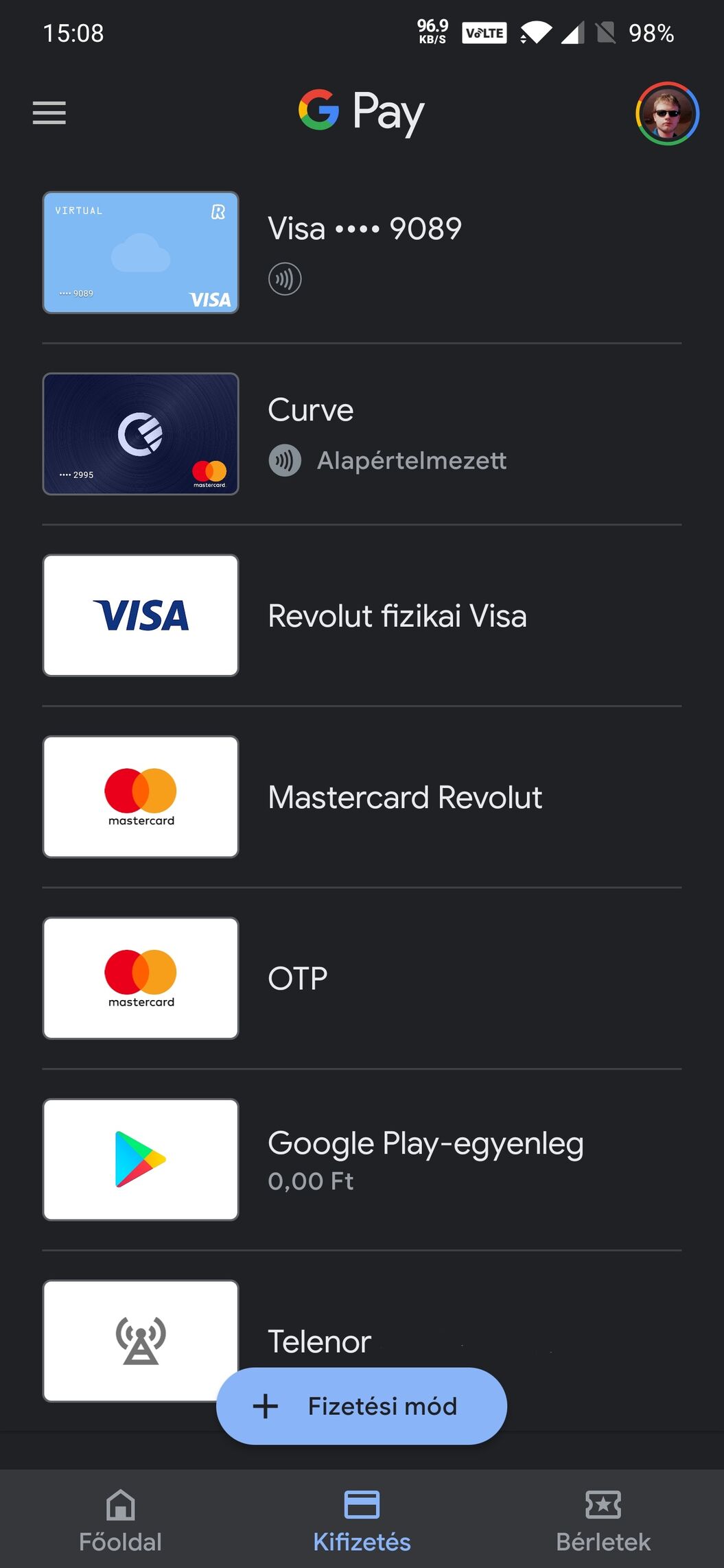This screenshot has width=724, height=1568.
Task: Add a new Fizetési mód
Action: [362, 1406]
